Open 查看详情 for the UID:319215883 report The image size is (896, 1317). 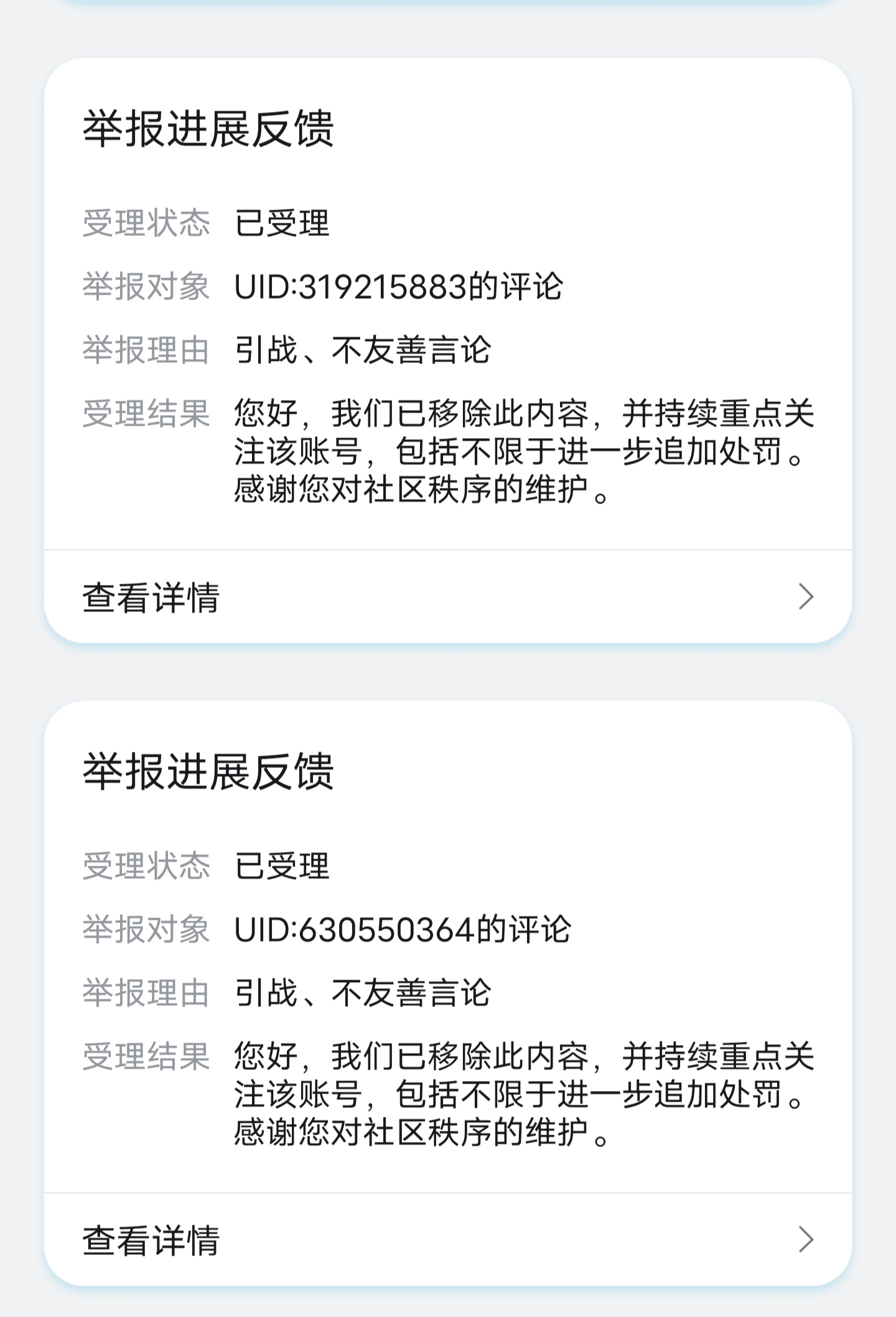447,597
